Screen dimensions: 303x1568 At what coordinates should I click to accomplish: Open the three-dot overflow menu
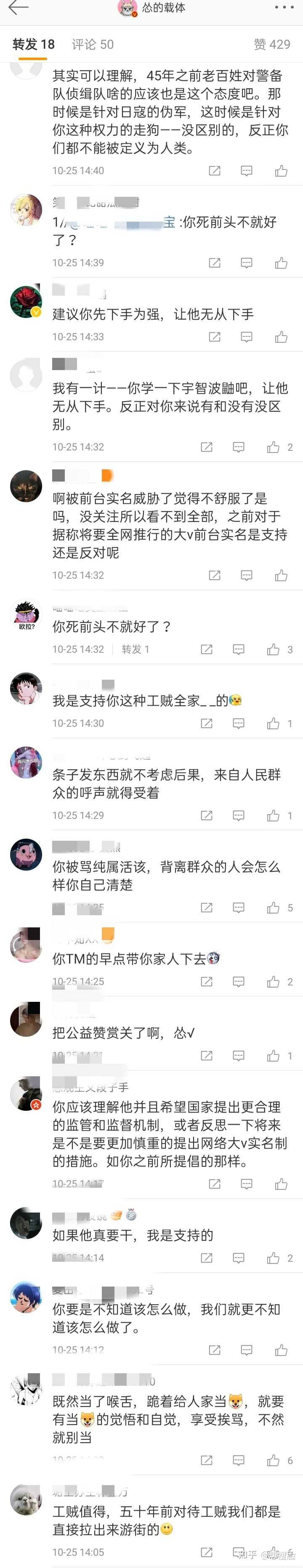pyautogui.click(x=284, y=8)
